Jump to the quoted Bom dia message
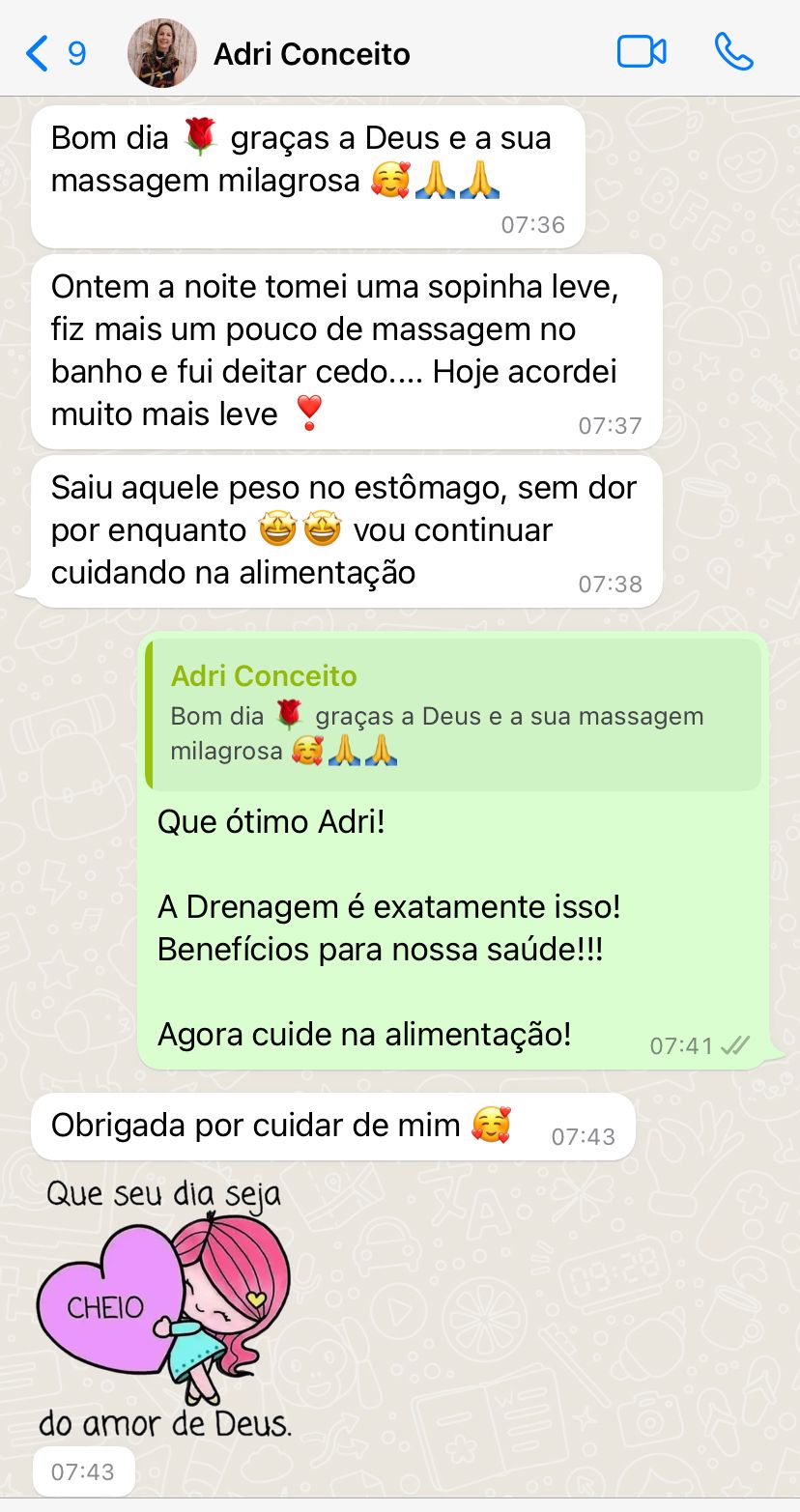The height and width of the screenshot is (1512, 800). (x=452, y=715)
